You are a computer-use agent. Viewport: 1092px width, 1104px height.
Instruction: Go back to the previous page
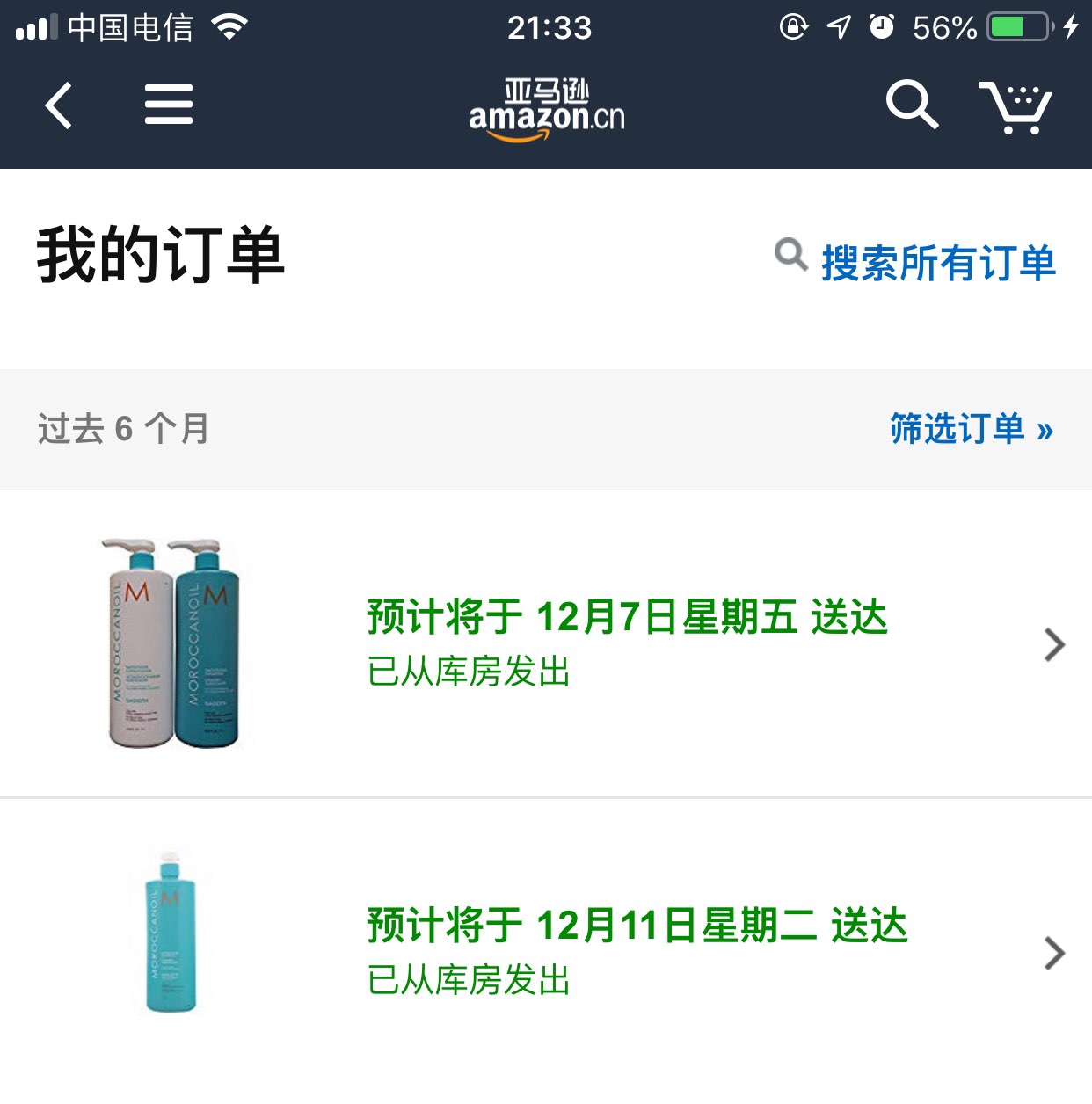[58, 105]
